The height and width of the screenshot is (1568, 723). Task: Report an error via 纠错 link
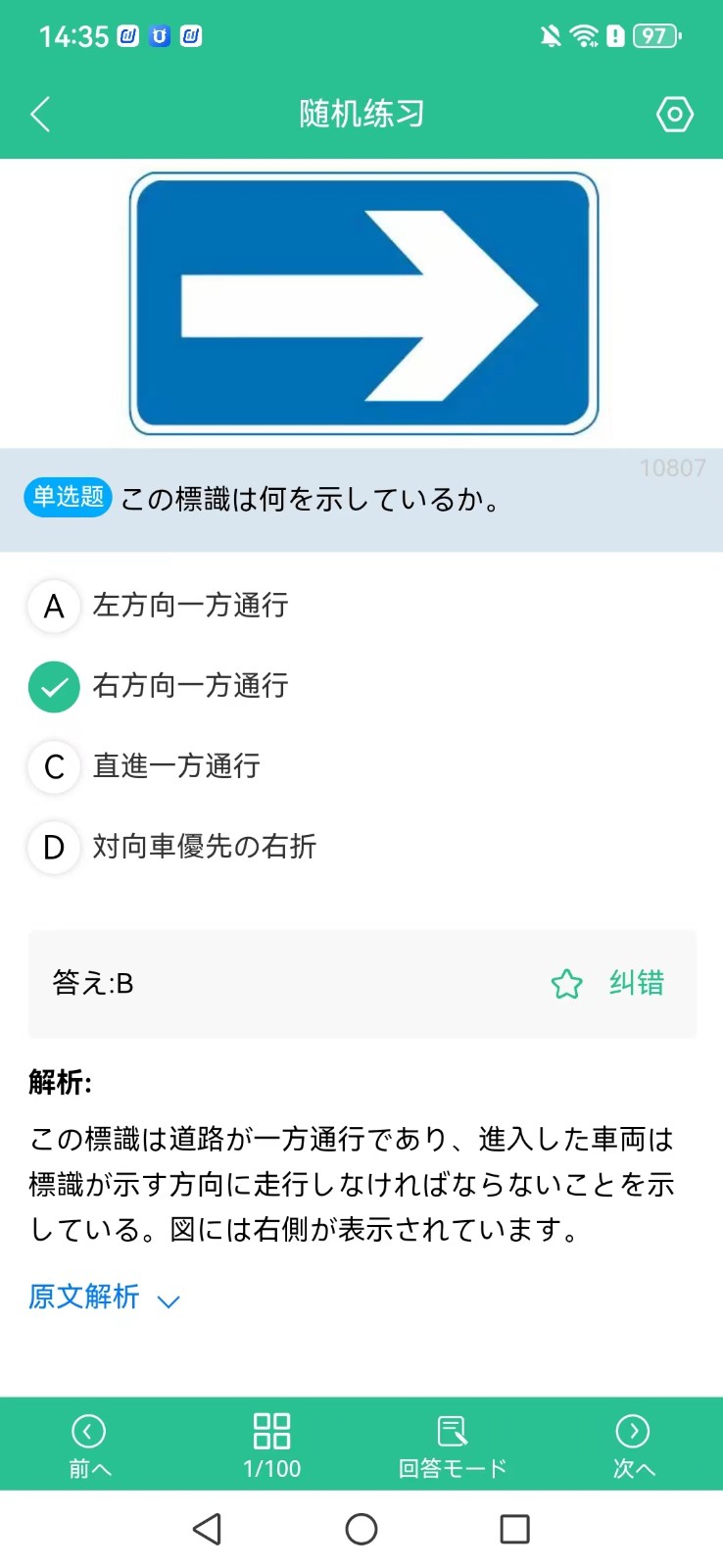(635, 984)
